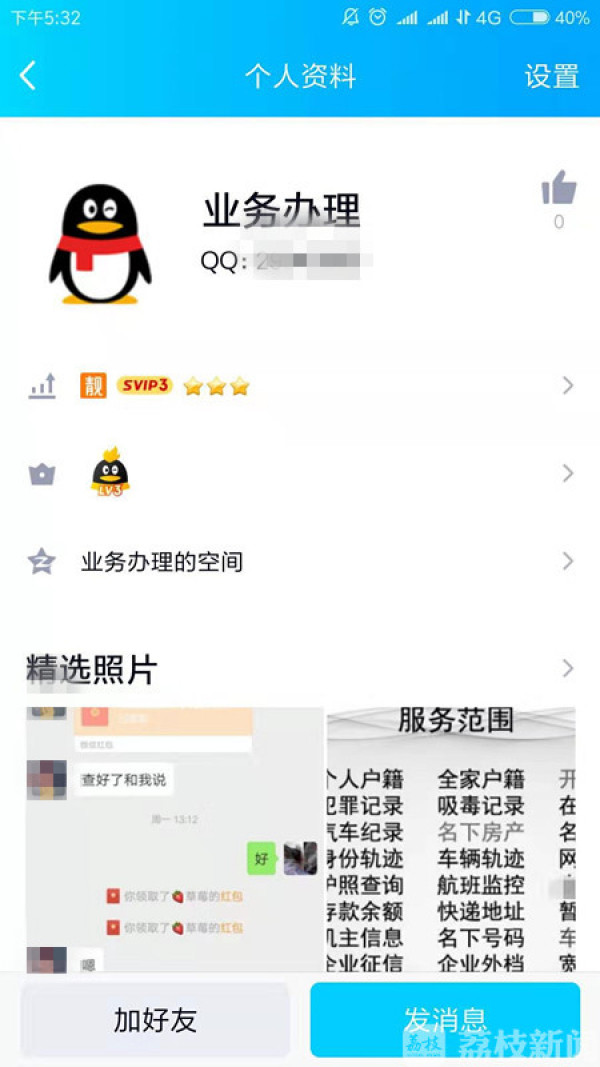Open 设置 in the top bar
Image resolution: width=600 pixels, height=1067 pixels.
551,76
